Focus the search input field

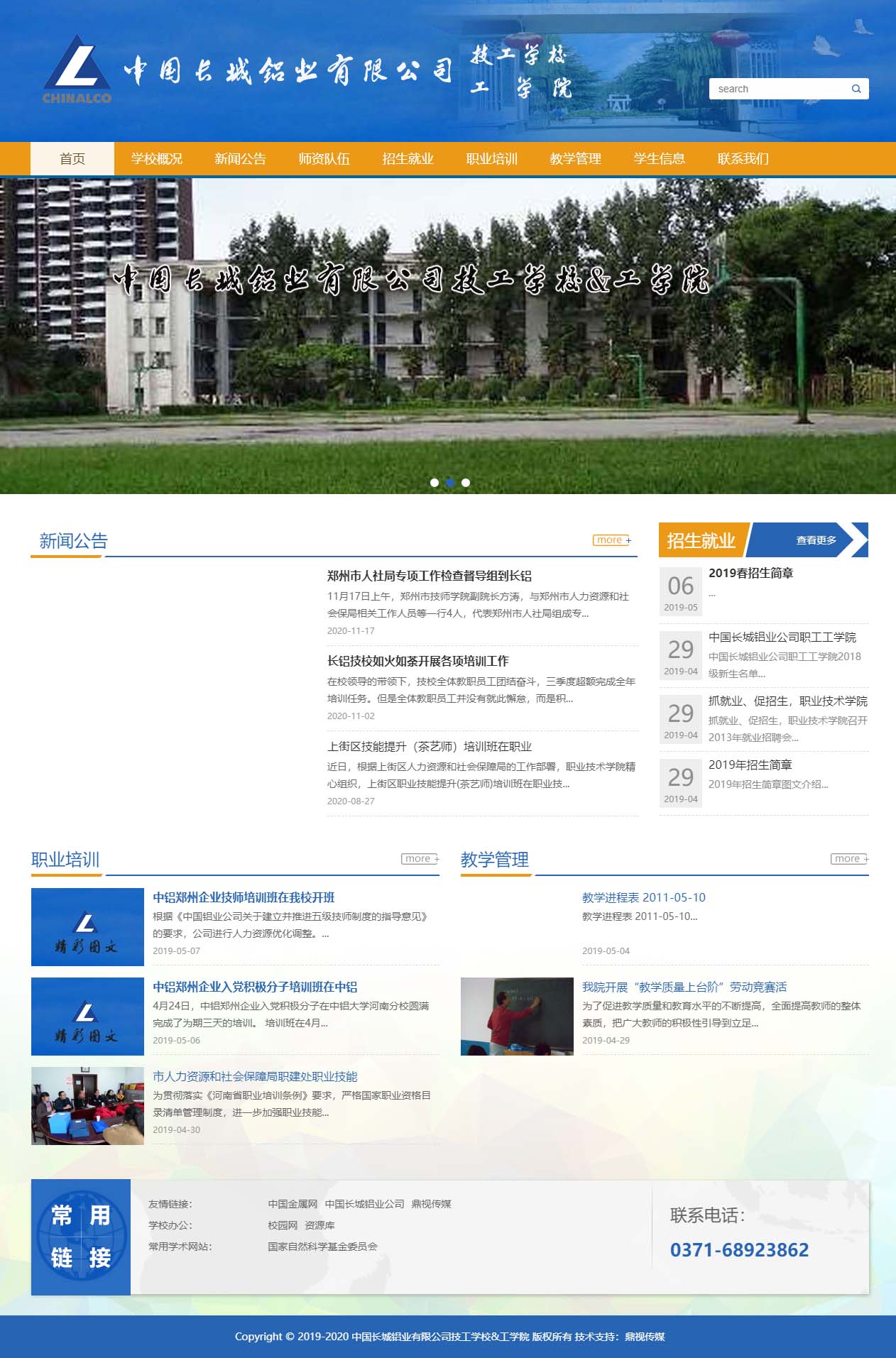pos(777,89)
